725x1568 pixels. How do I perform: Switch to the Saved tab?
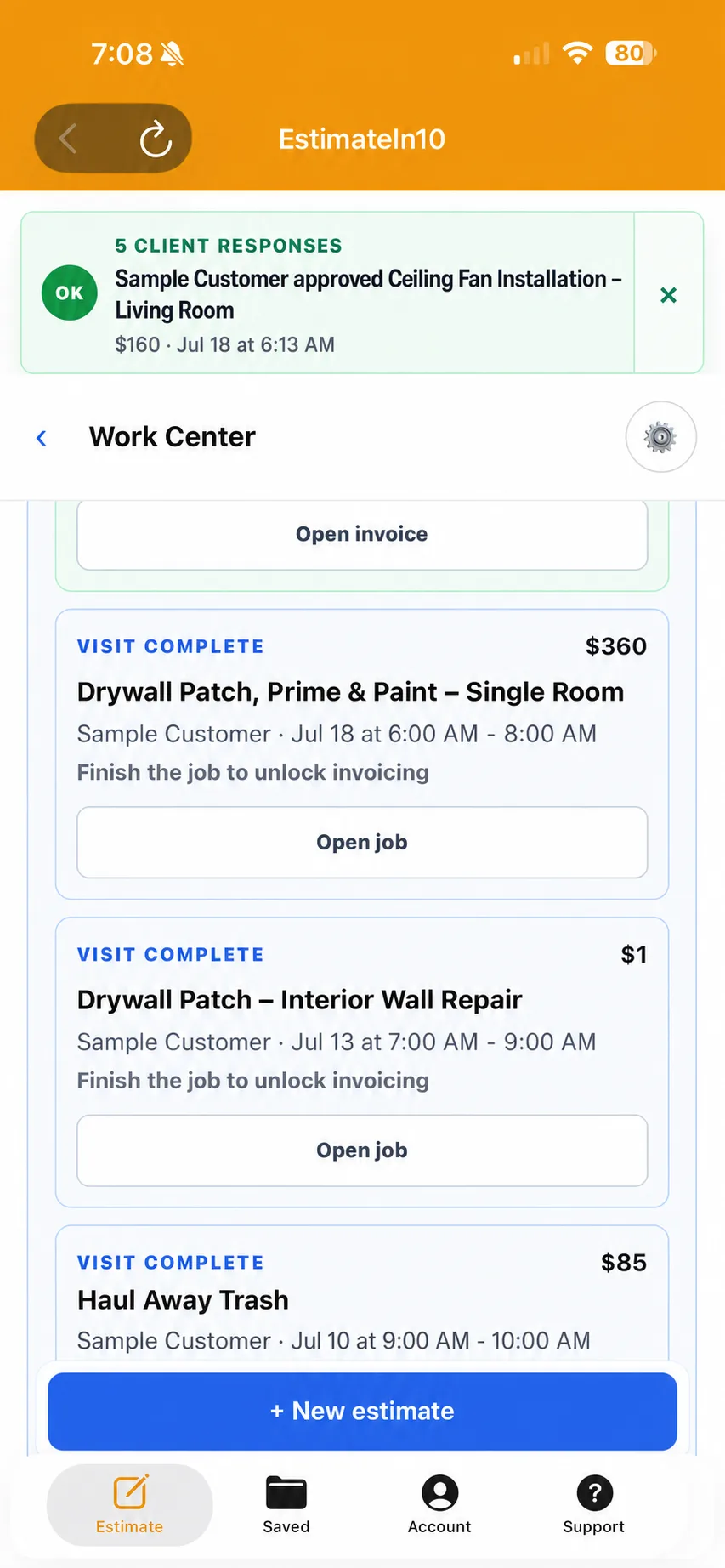[x=286, y=1505]
